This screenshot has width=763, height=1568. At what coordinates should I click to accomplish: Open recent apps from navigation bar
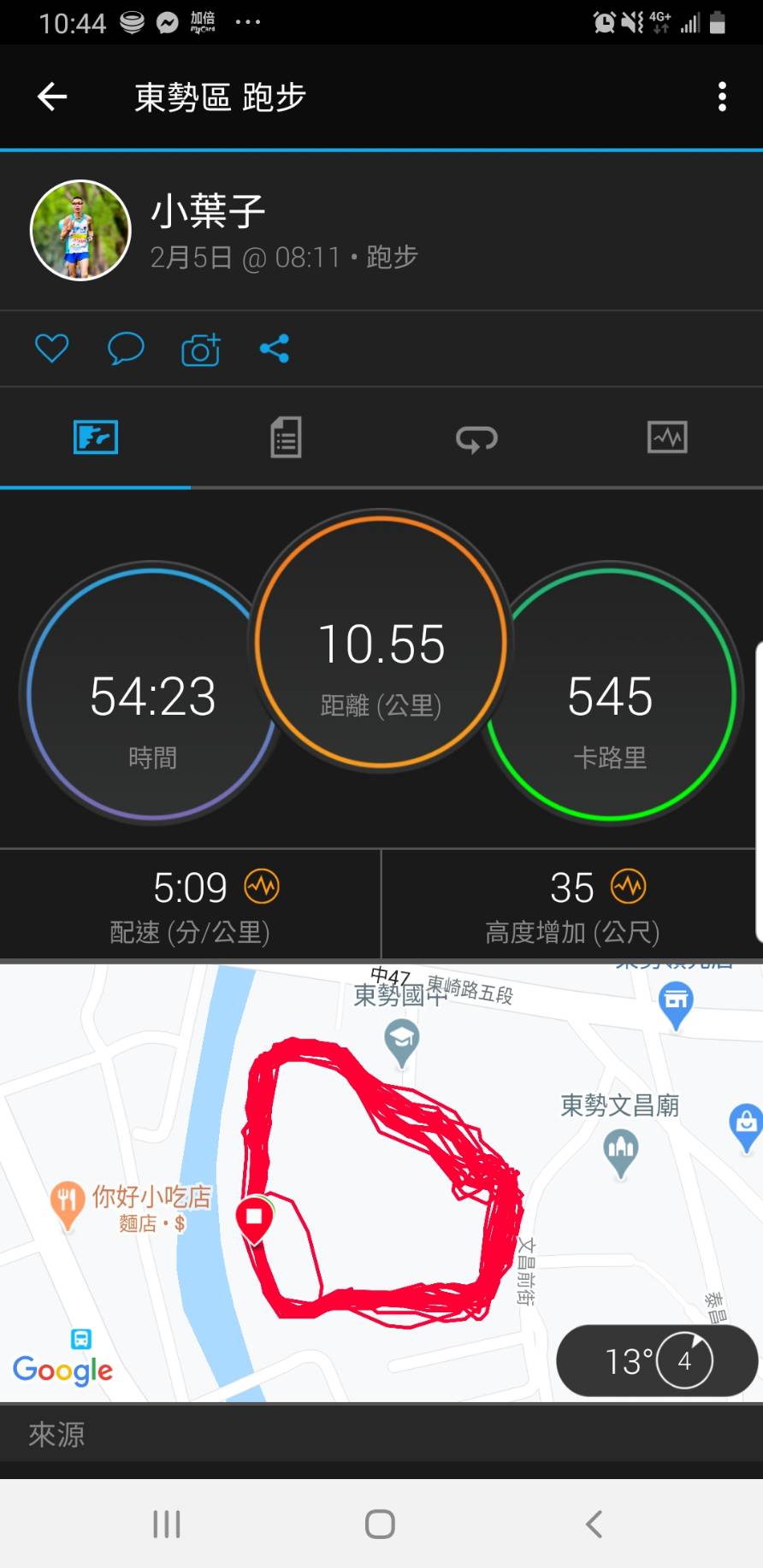pyautogui.click(x=167, y=1524)
